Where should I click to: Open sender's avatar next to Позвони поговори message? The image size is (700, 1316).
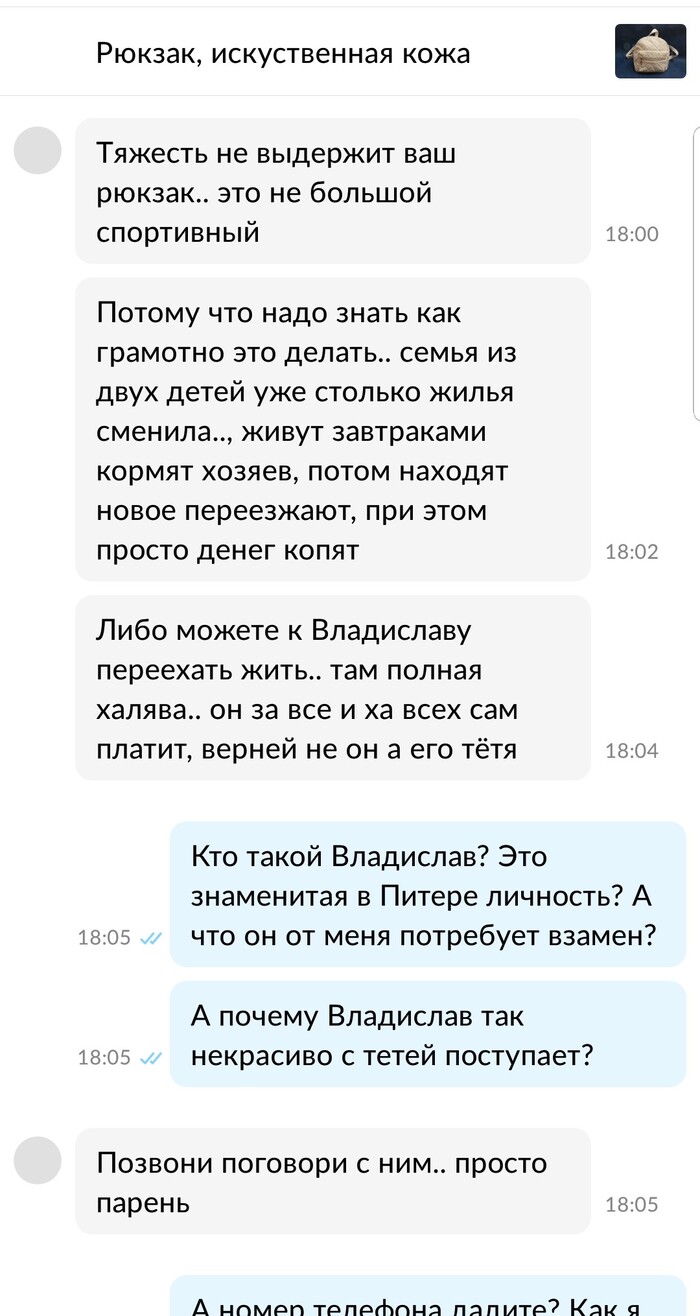[38, 1160]
